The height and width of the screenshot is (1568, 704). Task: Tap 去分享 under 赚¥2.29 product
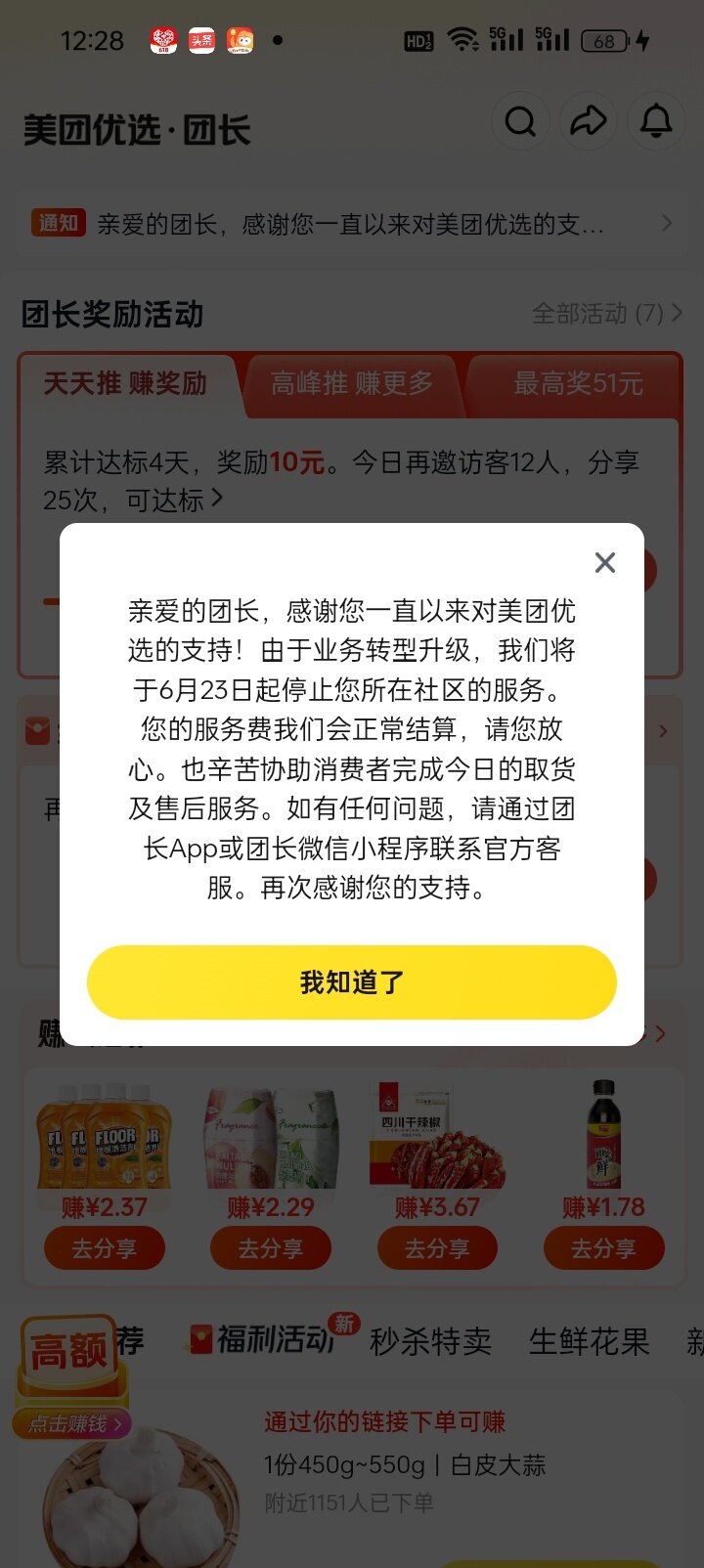click(271, 1249)
